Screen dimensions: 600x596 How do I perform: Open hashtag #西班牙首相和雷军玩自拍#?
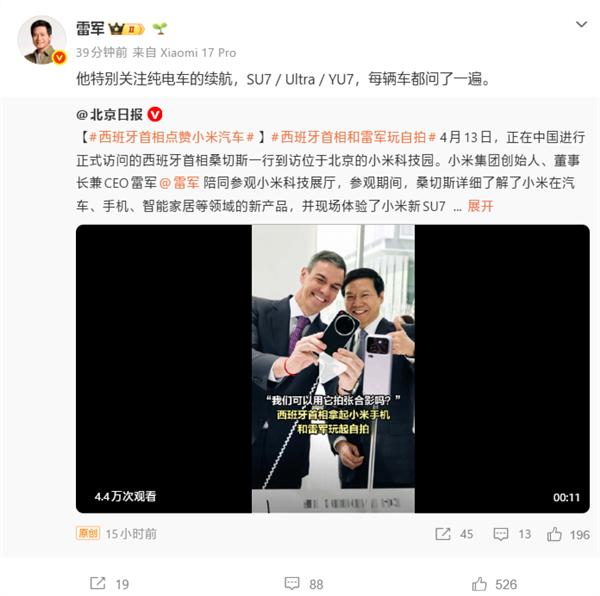click(x=353, y=136)
